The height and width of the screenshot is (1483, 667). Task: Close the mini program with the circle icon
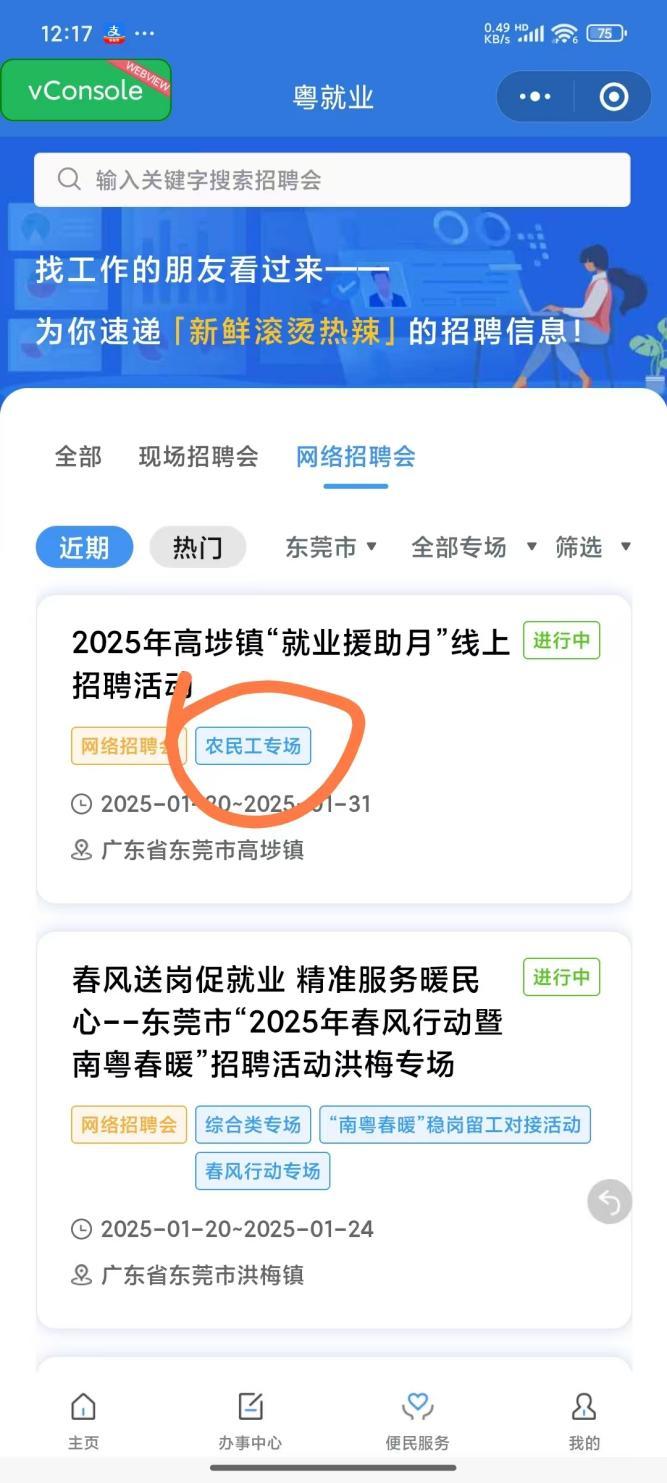tap(613, 96)
